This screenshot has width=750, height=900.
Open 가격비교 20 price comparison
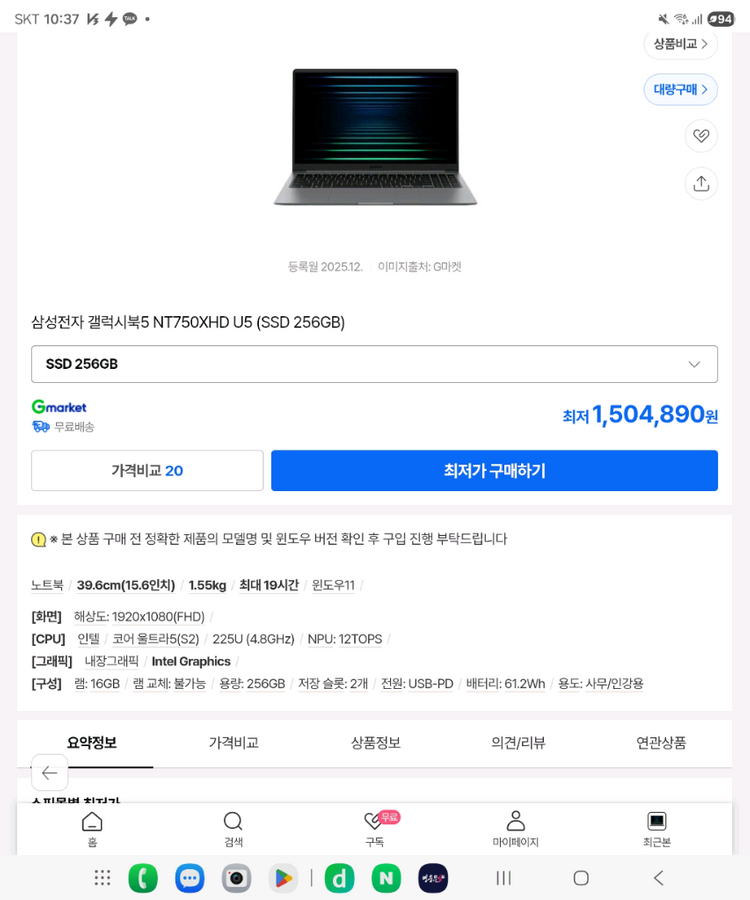(x=147, y=470)
